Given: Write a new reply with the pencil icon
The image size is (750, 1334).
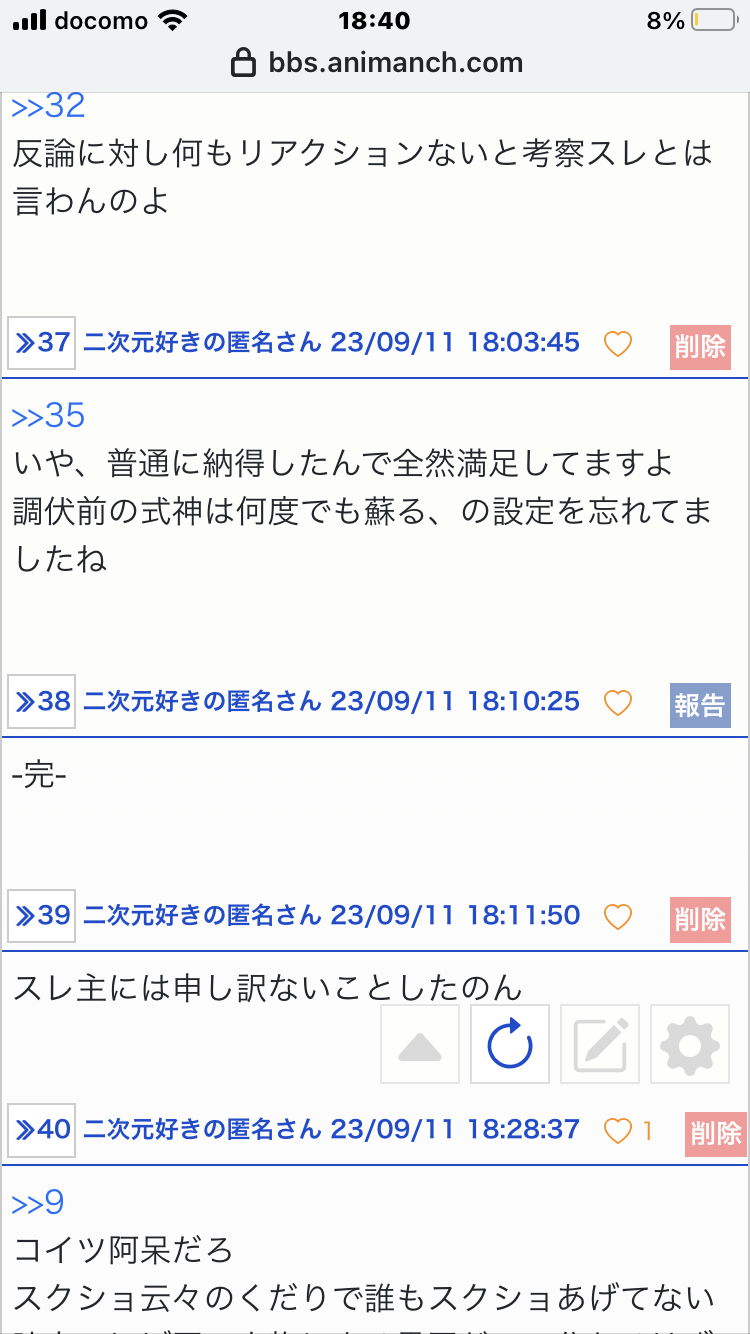Looking at the screenshot, I should point(600,1045).
